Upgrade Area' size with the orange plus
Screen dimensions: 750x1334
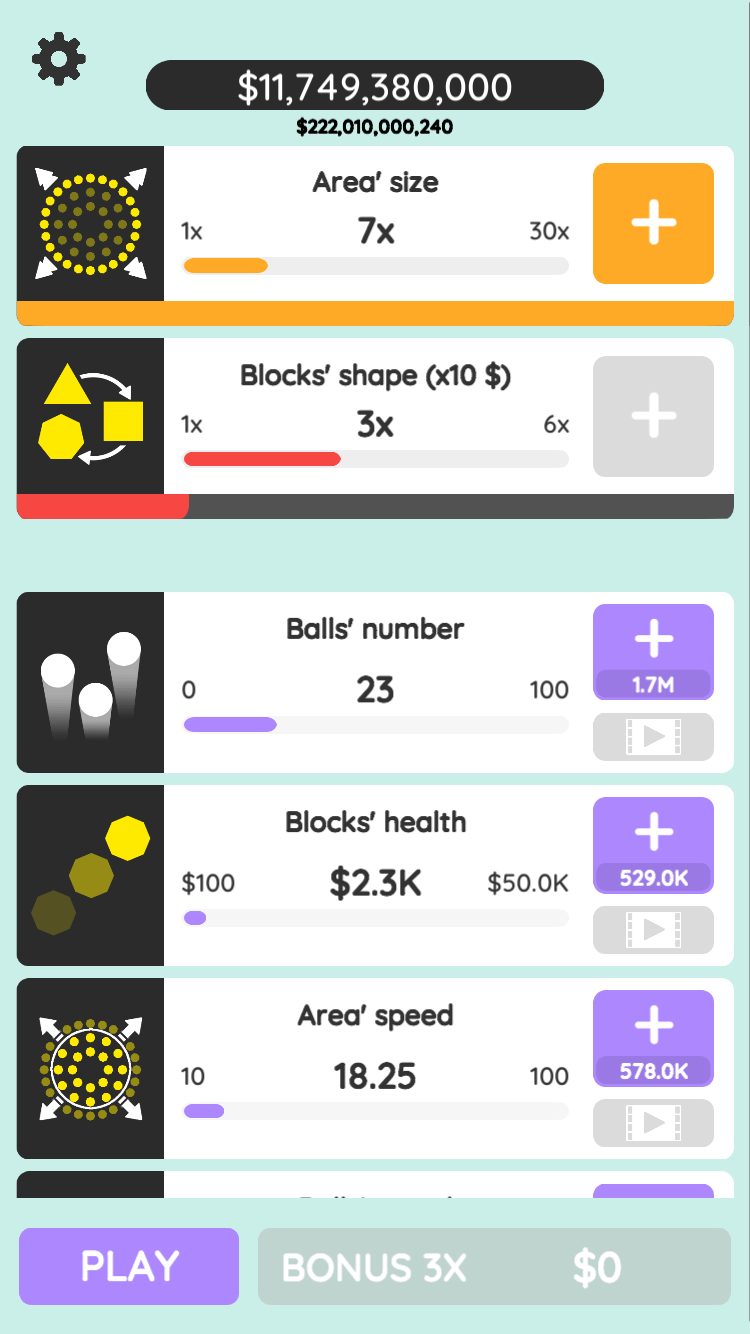pos(653,223)
